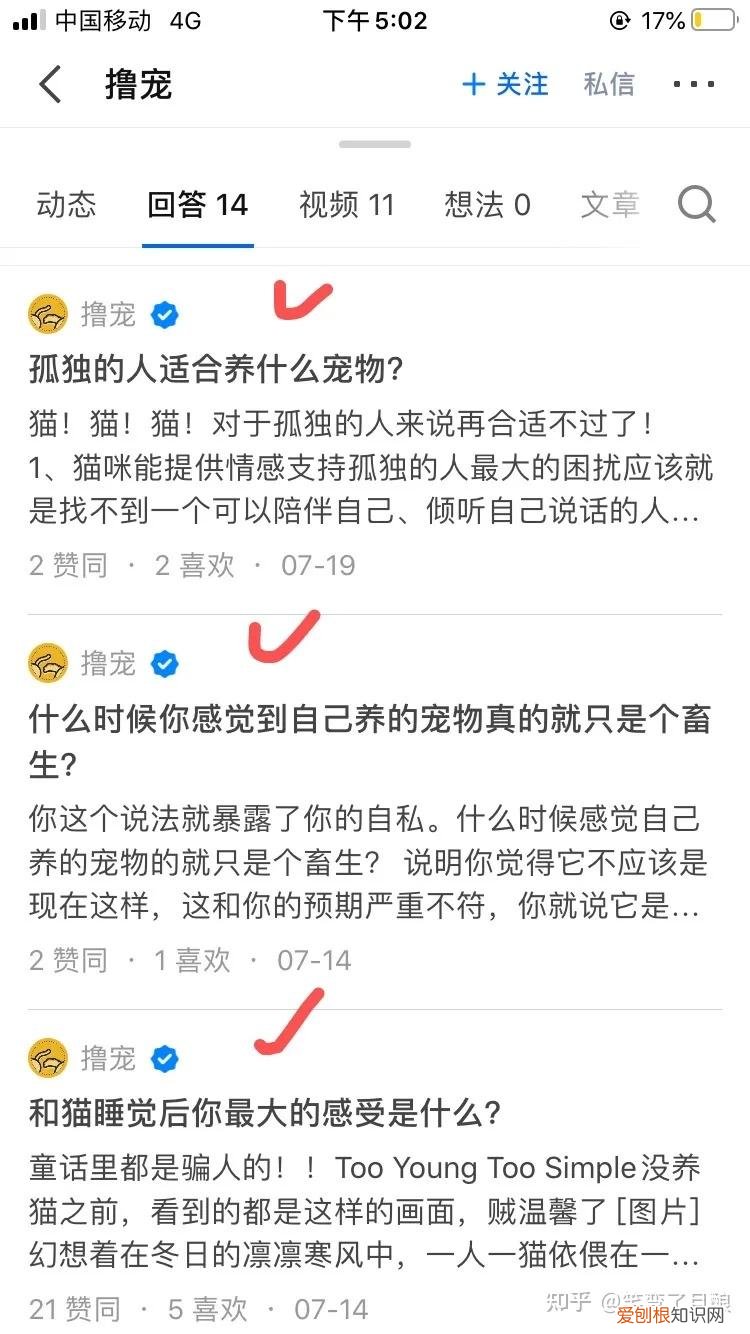Screen dimensions: 750x1334
Task: Open the 回答 14 tab
Action: (x=197, y=204)
